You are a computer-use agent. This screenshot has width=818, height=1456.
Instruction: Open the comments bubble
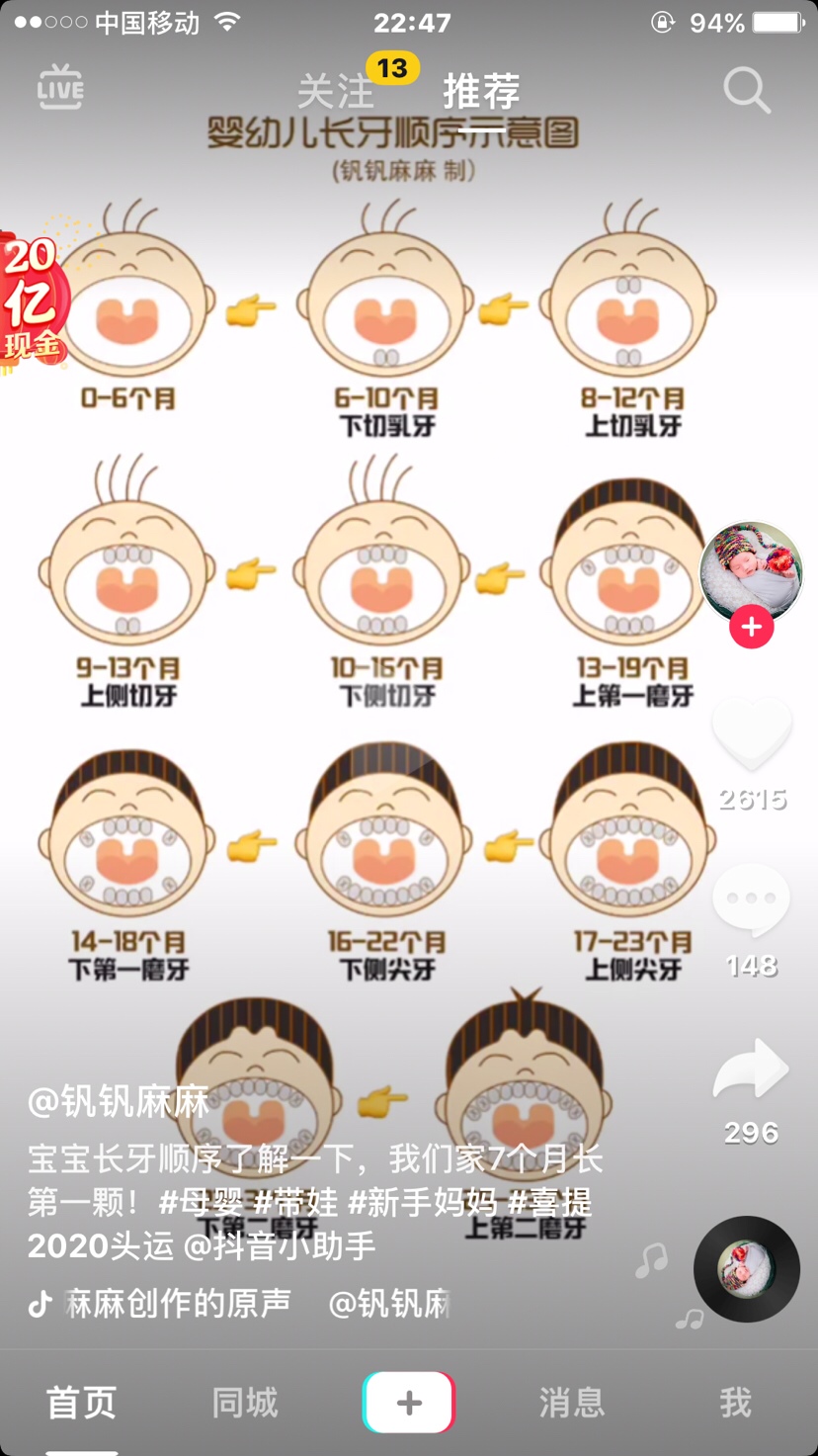751,899
